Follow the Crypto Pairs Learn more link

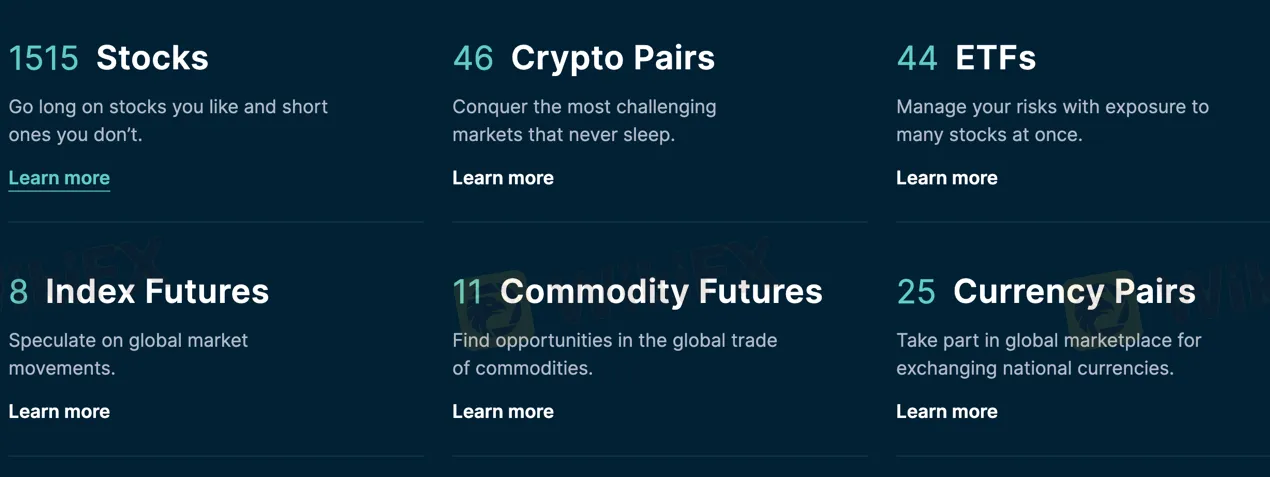(502, 178)
